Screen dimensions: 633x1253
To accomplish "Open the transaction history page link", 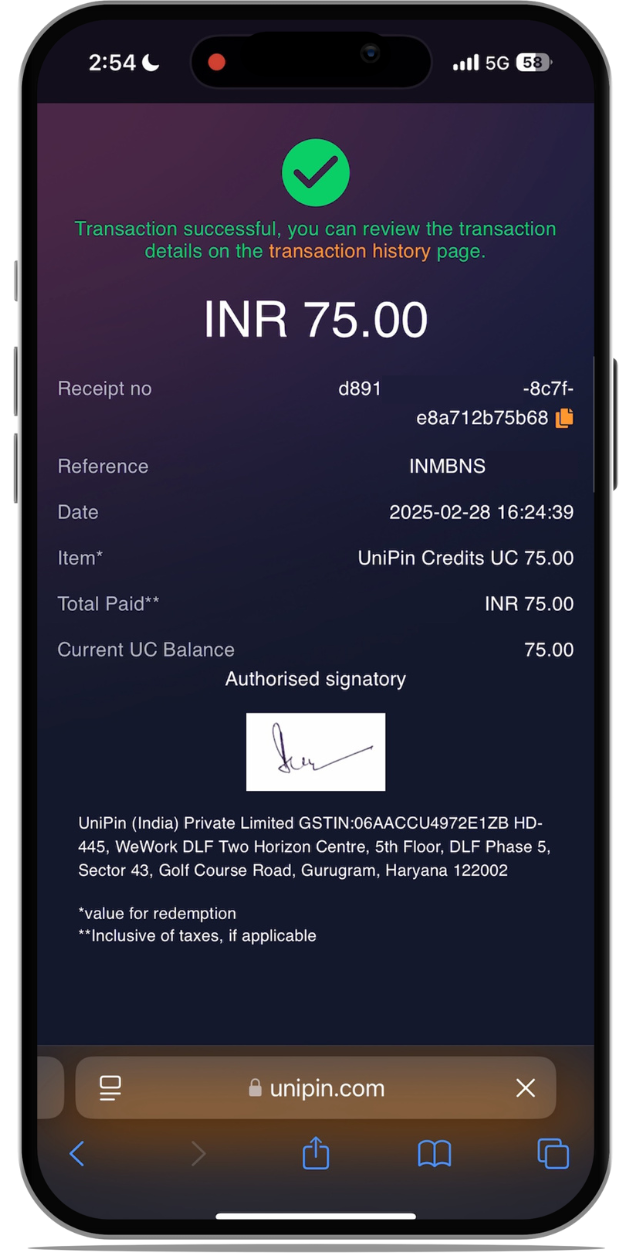I will pos(351,251).
